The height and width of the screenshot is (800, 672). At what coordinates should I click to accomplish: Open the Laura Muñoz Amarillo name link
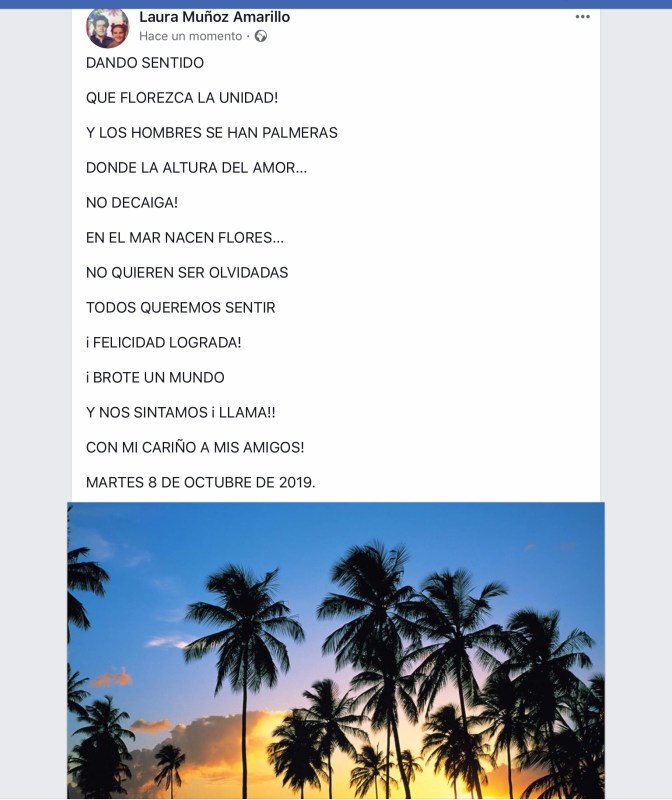(214, 17)
